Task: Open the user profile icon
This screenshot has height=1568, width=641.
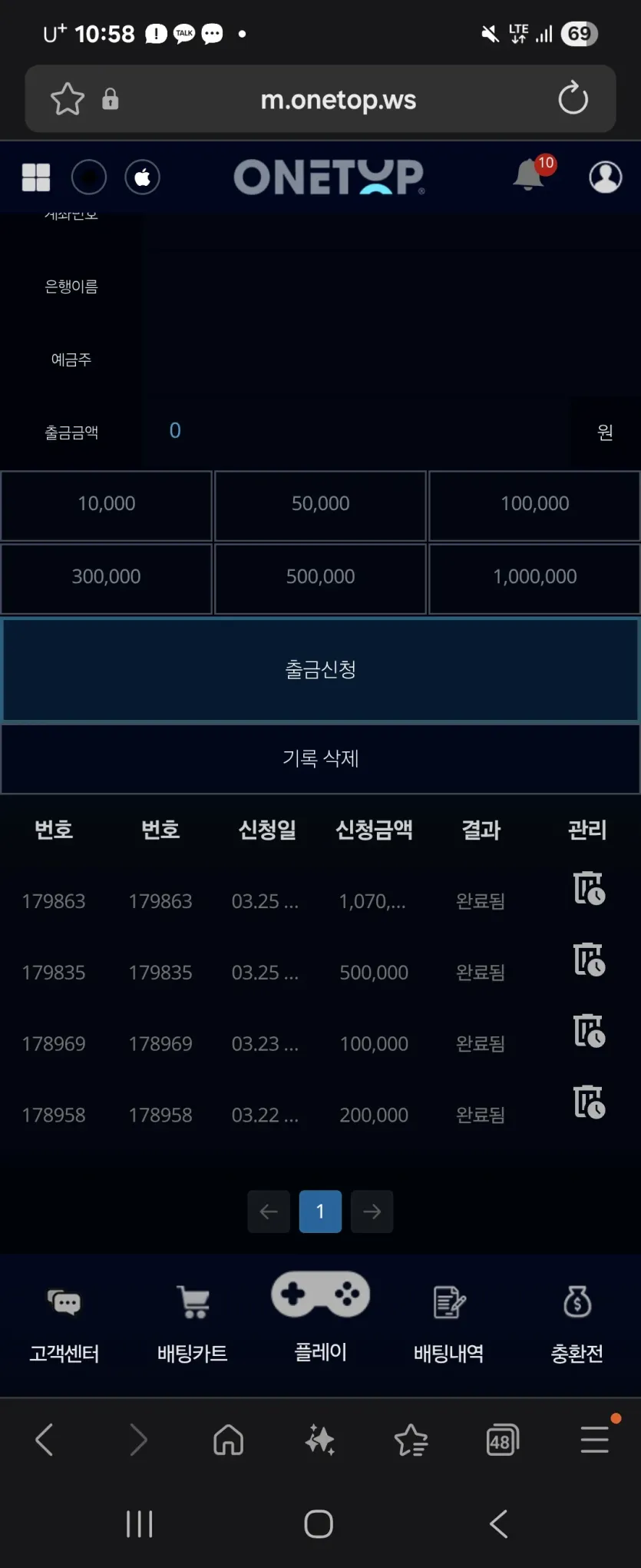Action: (605, 177)
